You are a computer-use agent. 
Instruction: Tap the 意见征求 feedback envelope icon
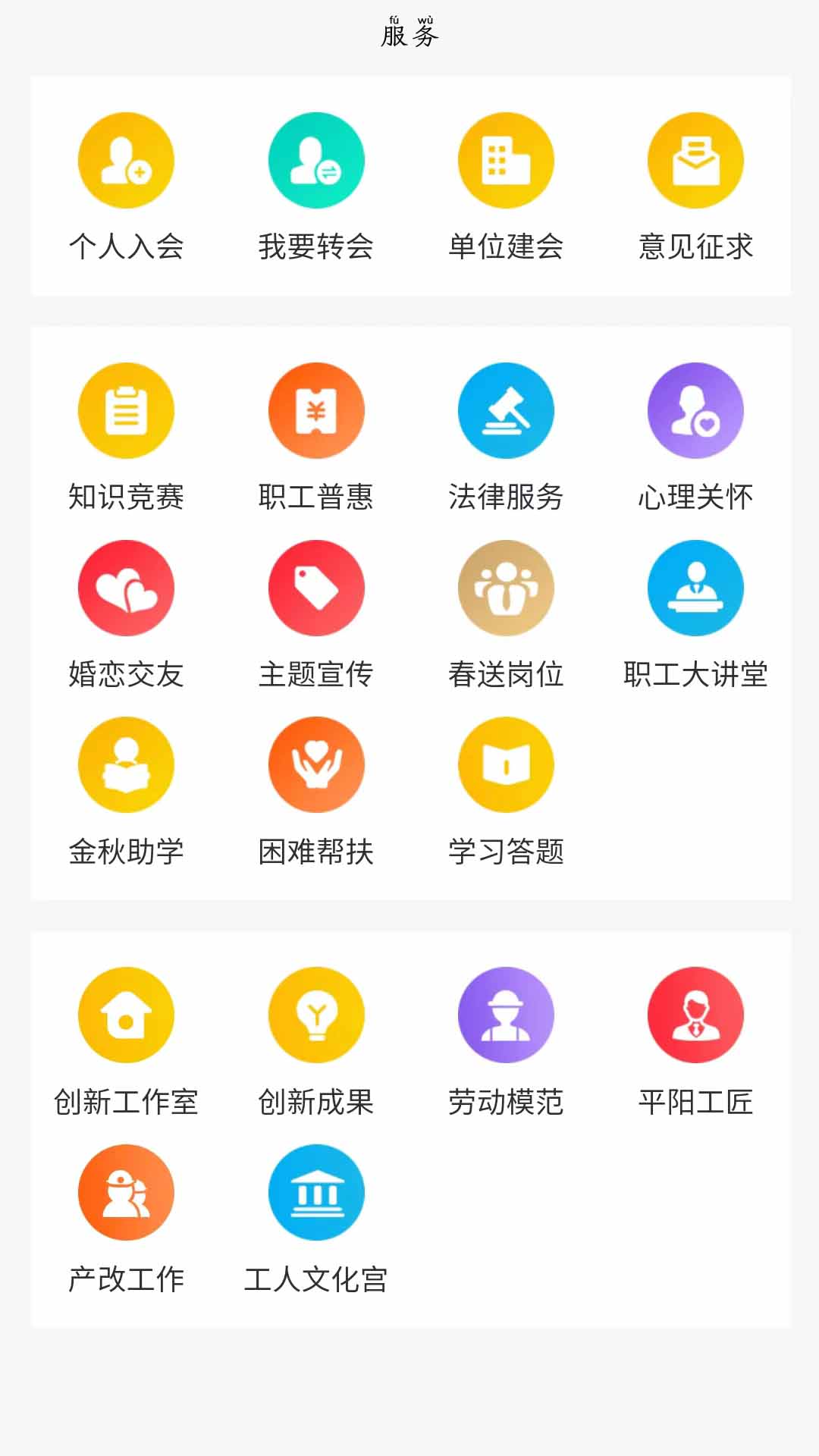click(x=695, y=161)
